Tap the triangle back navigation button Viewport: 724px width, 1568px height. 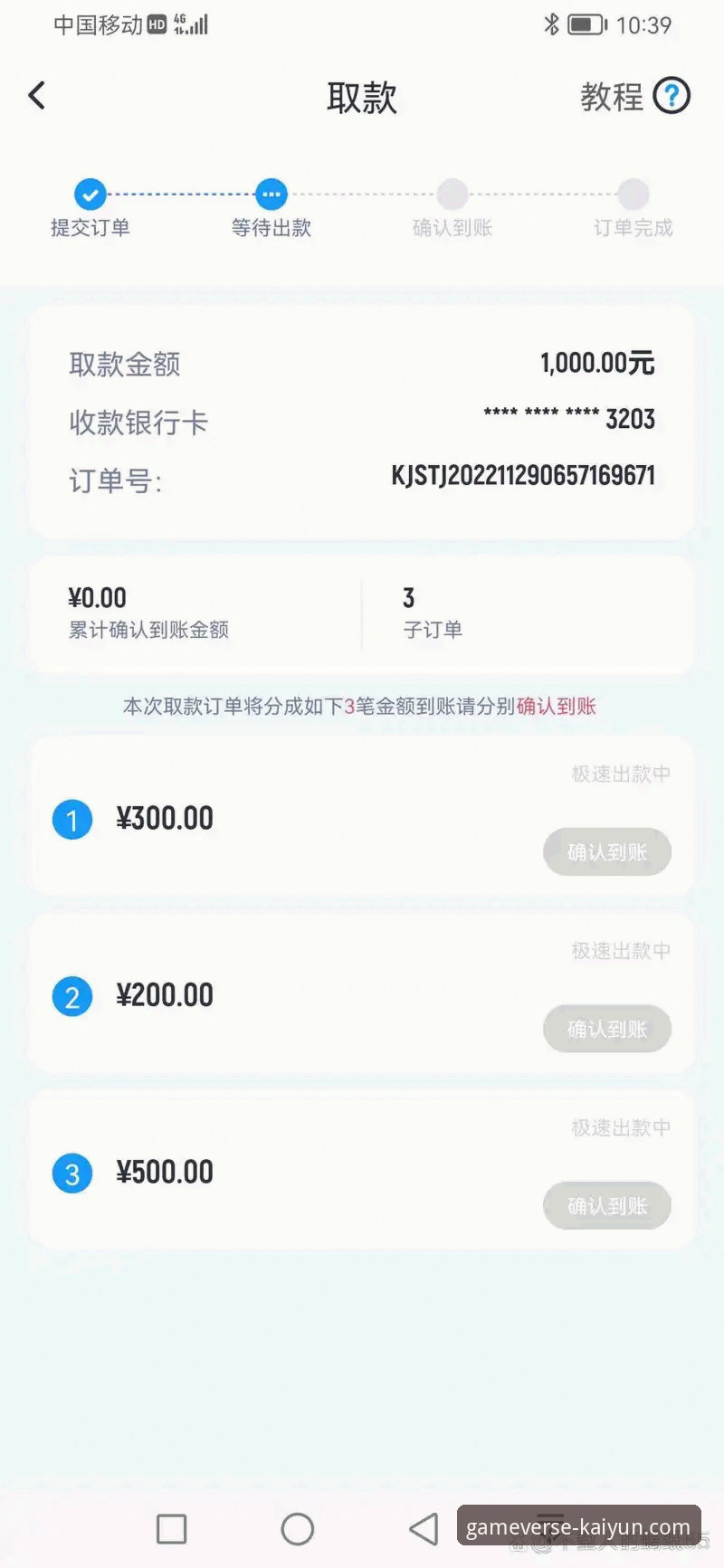(x=424, y=1529)
